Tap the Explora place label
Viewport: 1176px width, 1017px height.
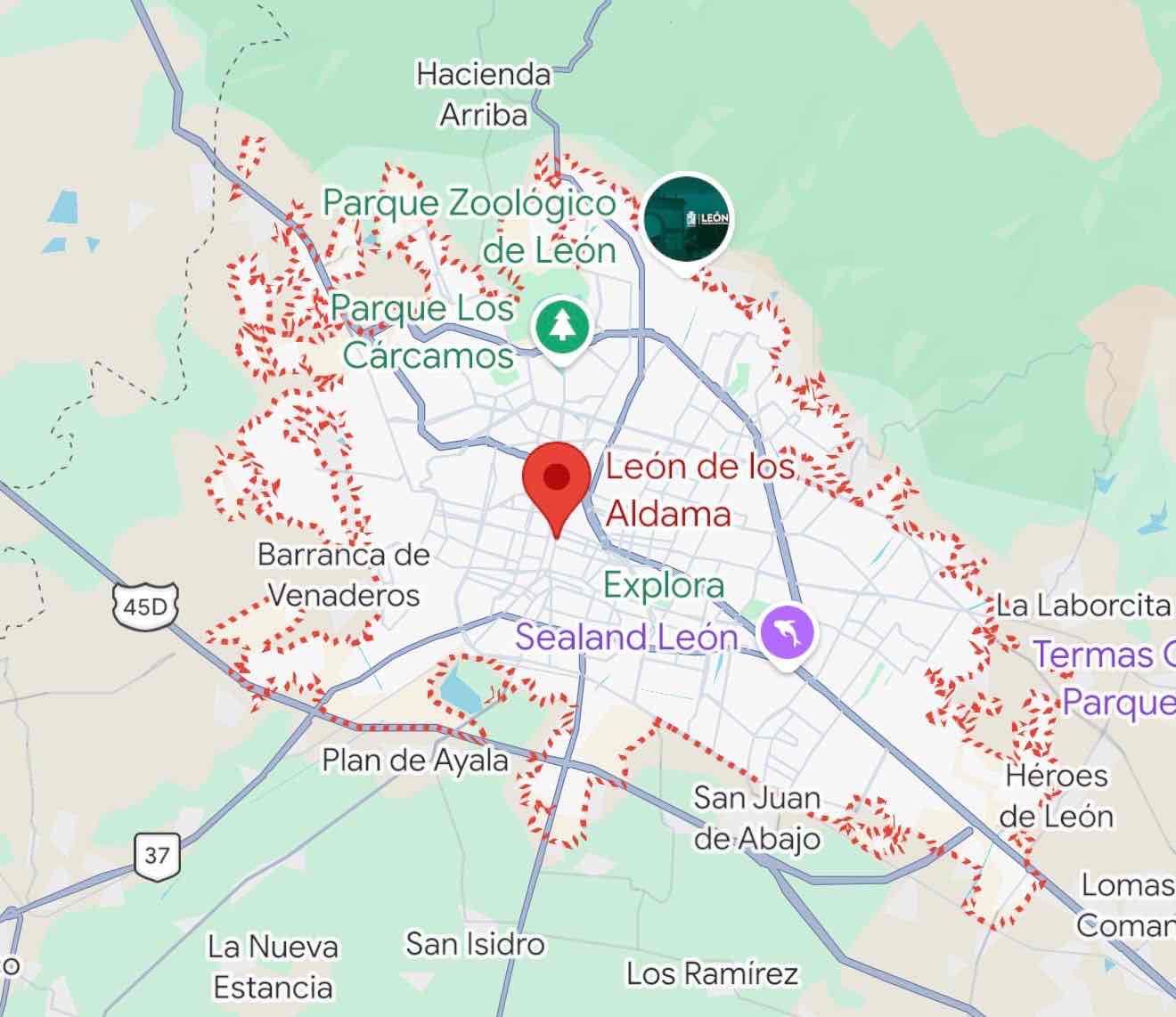coord(664,585)
